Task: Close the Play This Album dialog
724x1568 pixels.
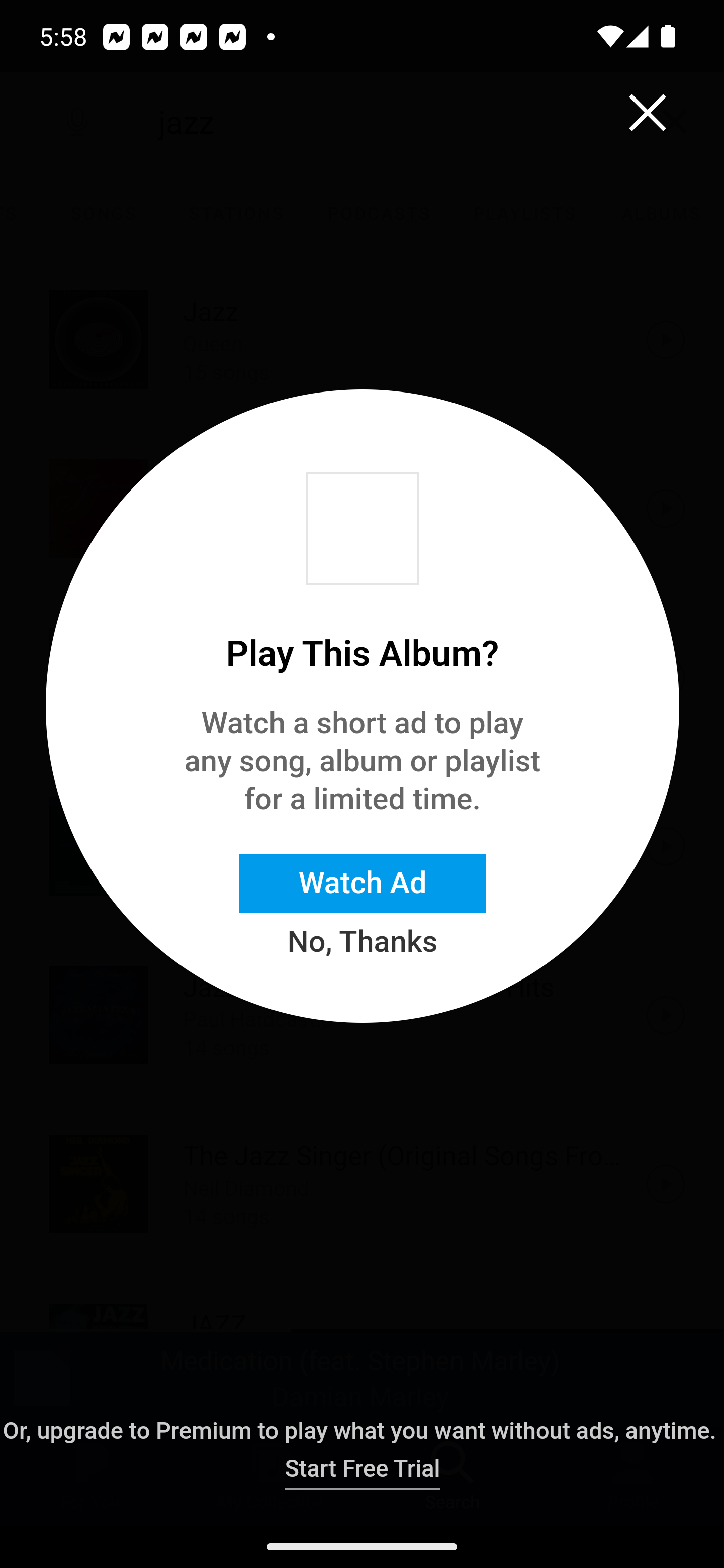Action: [x=647, y=113]
